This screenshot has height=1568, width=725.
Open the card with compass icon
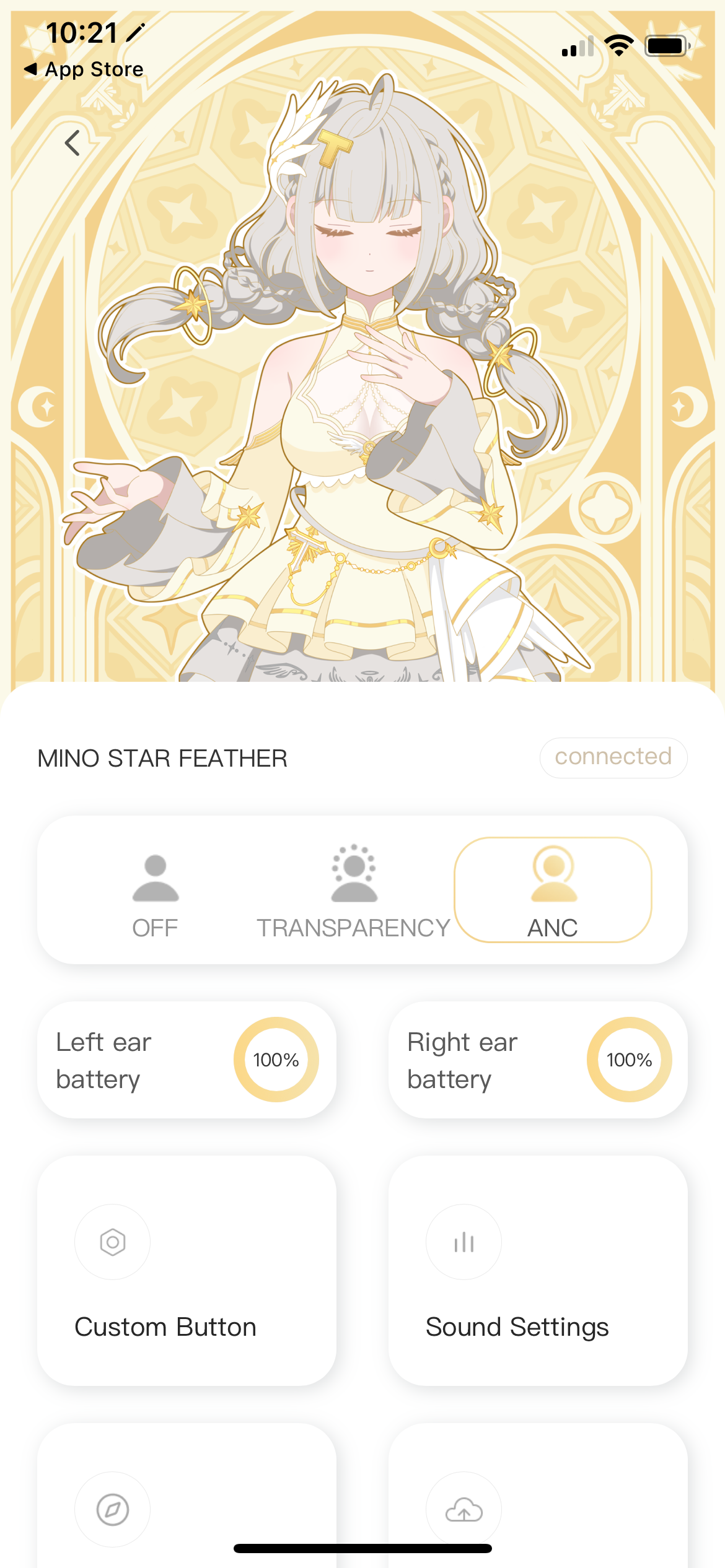(187, 1499)
